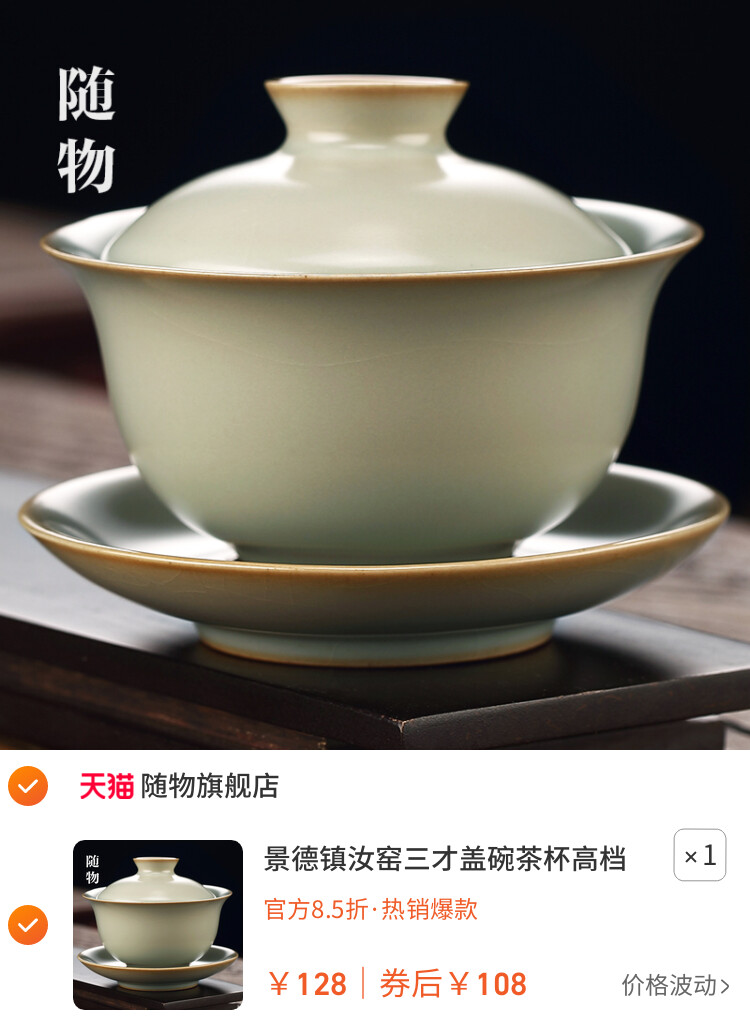Image resolution: width=750 pixels, height=1030 pixels.
Task: View 价格波动 price fluctuation details
Action: (675, 985)
